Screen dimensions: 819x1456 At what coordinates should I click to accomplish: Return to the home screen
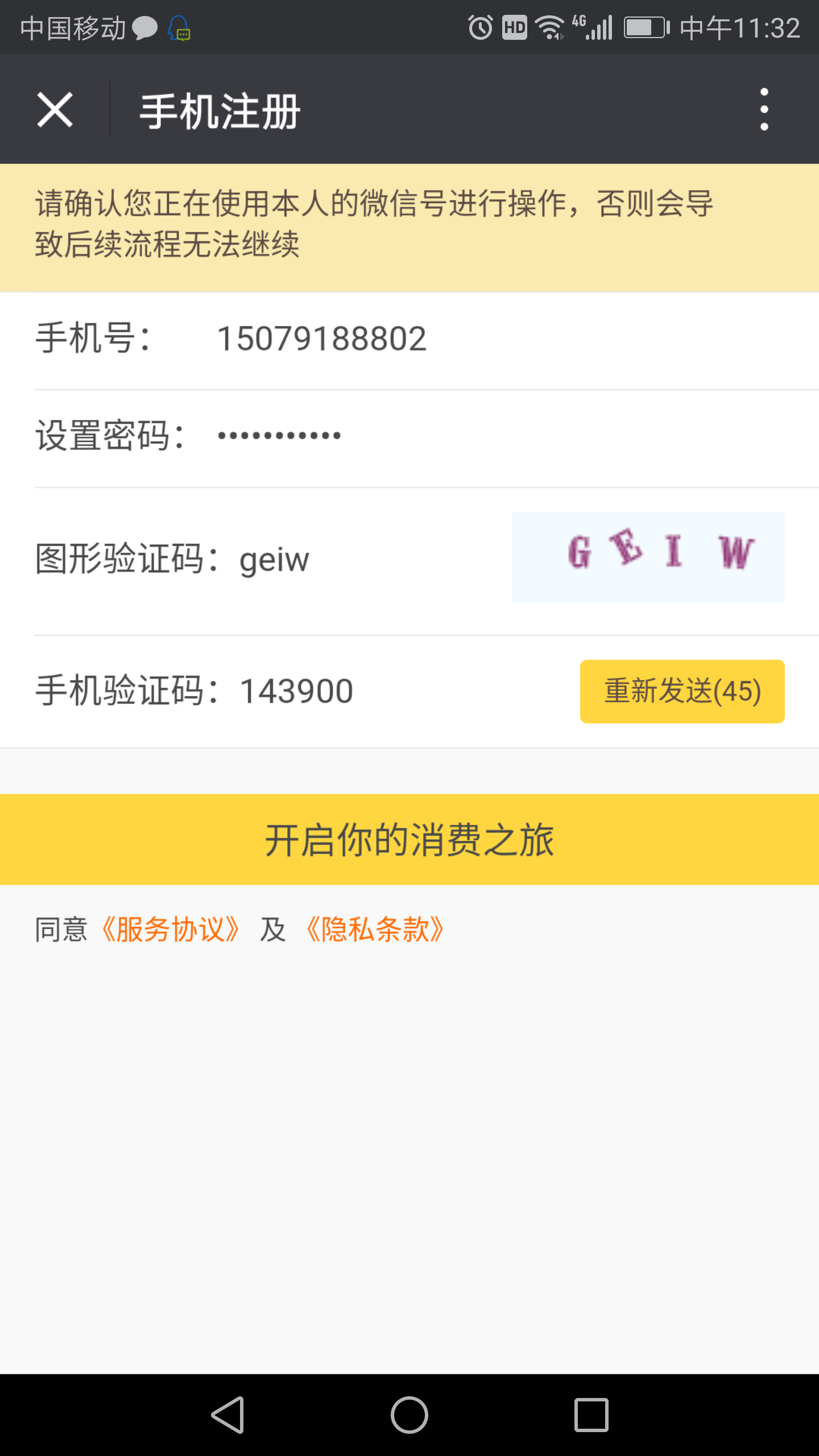click(409, 1414)
